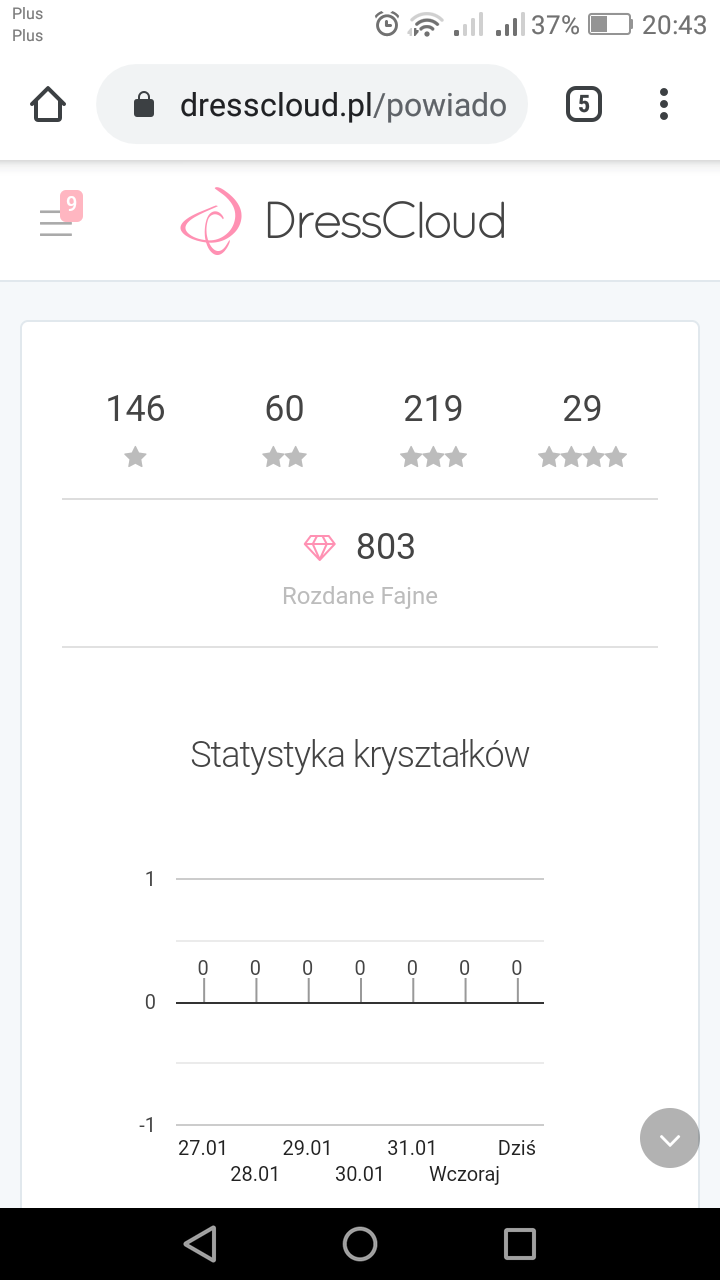This screenshot has width=720, height=1280.
Task: Open the browser overflow menu
Action: [x=664, y=104]
